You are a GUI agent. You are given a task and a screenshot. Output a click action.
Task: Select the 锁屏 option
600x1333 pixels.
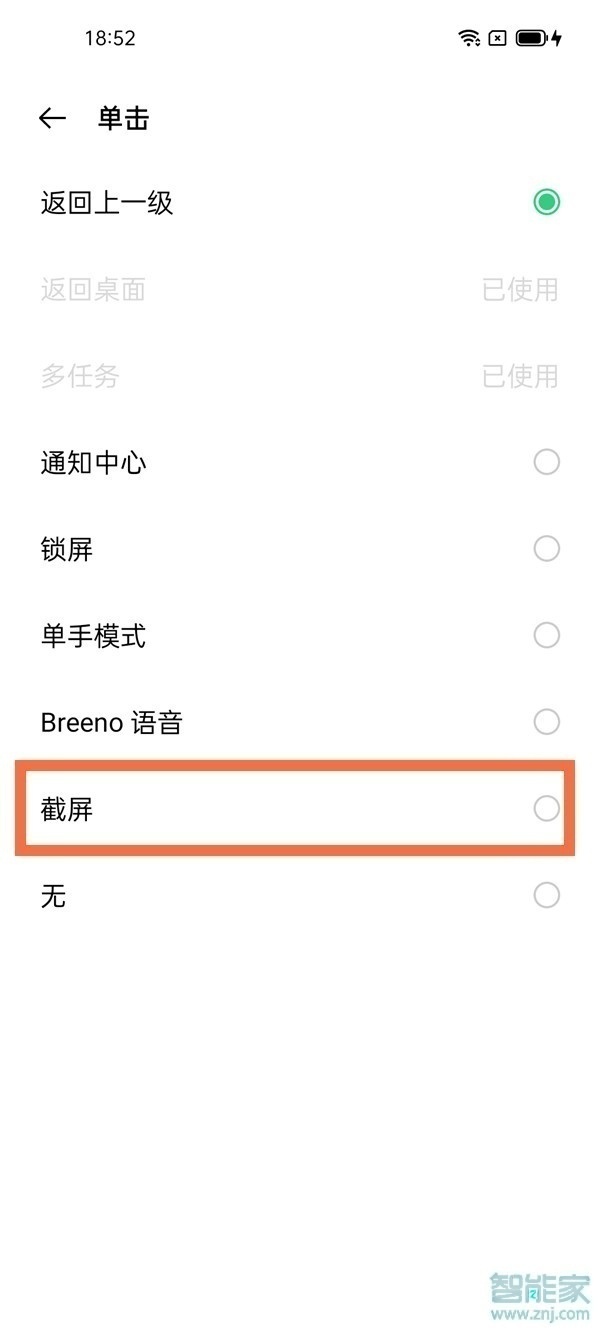546,549
